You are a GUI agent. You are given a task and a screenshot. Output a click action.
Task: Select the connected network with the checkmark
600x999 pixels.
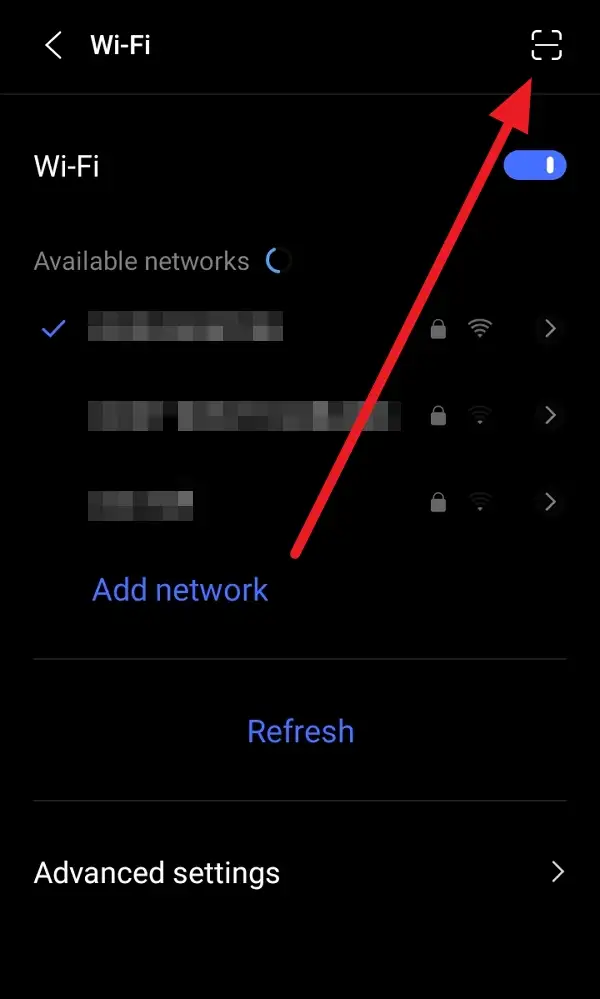[x=185, y=328]
